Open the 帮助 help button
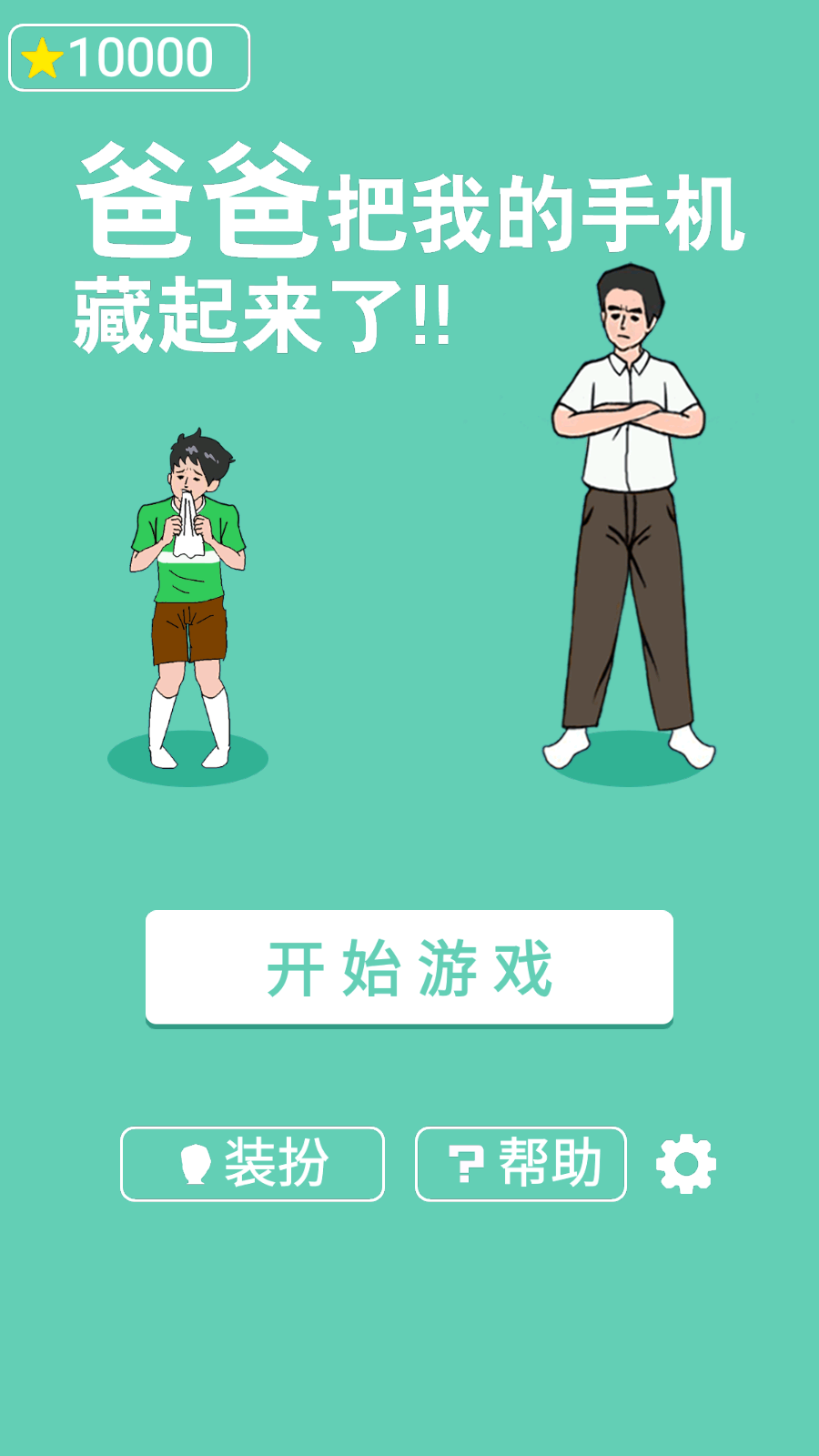Screen dimensions: 819x1456 (521, 1164)
